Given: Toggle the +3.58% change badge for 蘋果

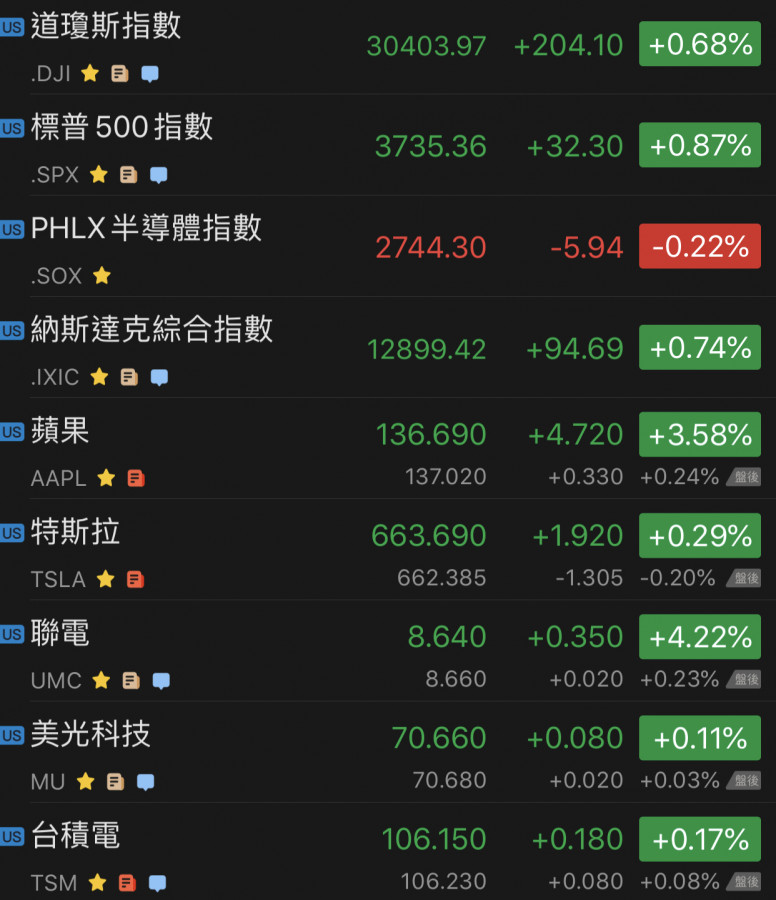Looking at the screenshot, I should 700,435.
